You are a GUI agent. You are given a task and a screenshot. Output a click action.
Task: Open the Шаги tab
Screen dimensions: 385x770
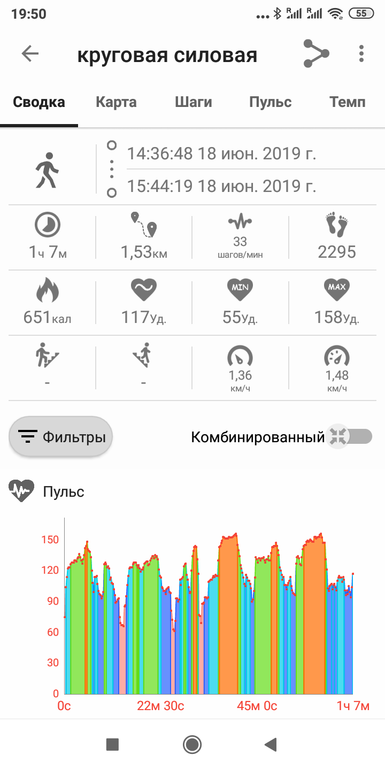193,102
